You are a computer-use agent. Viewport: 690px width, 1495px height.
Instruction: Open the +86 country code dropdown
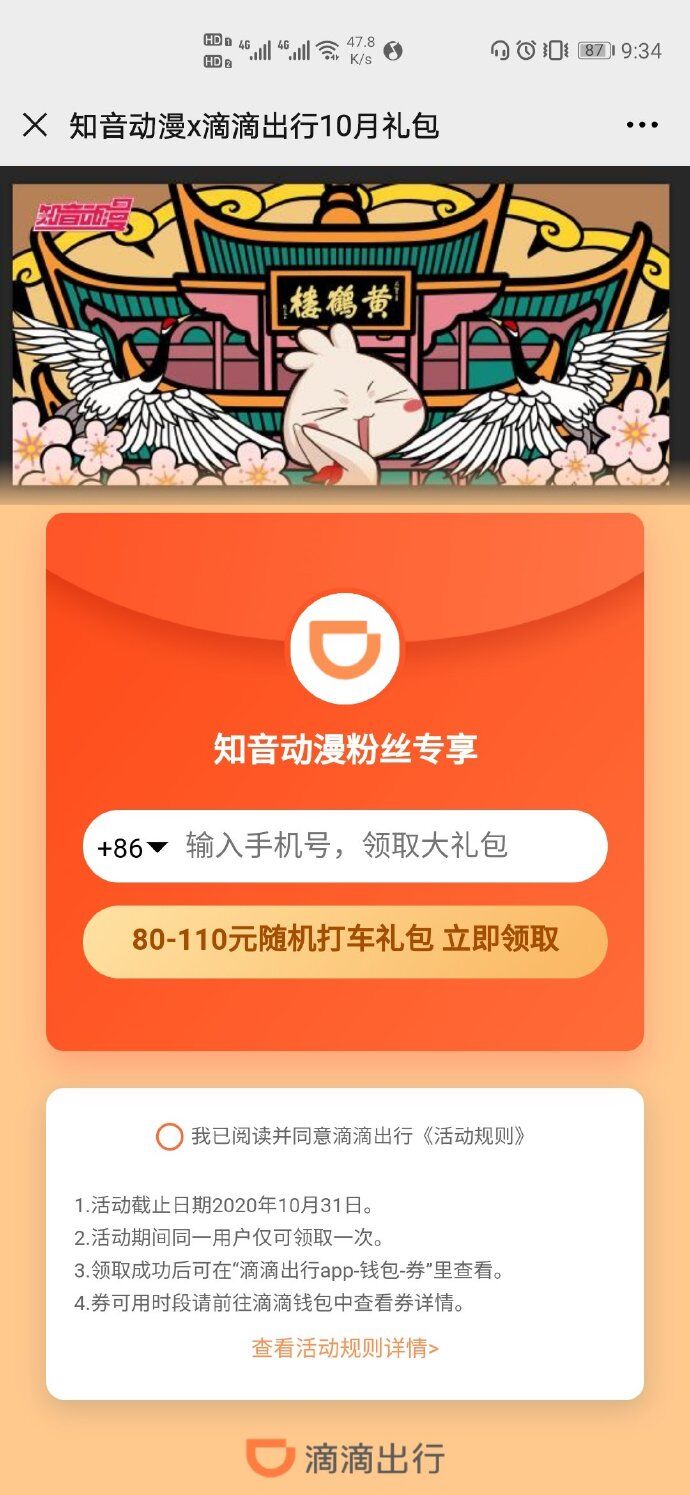point(132,848)
